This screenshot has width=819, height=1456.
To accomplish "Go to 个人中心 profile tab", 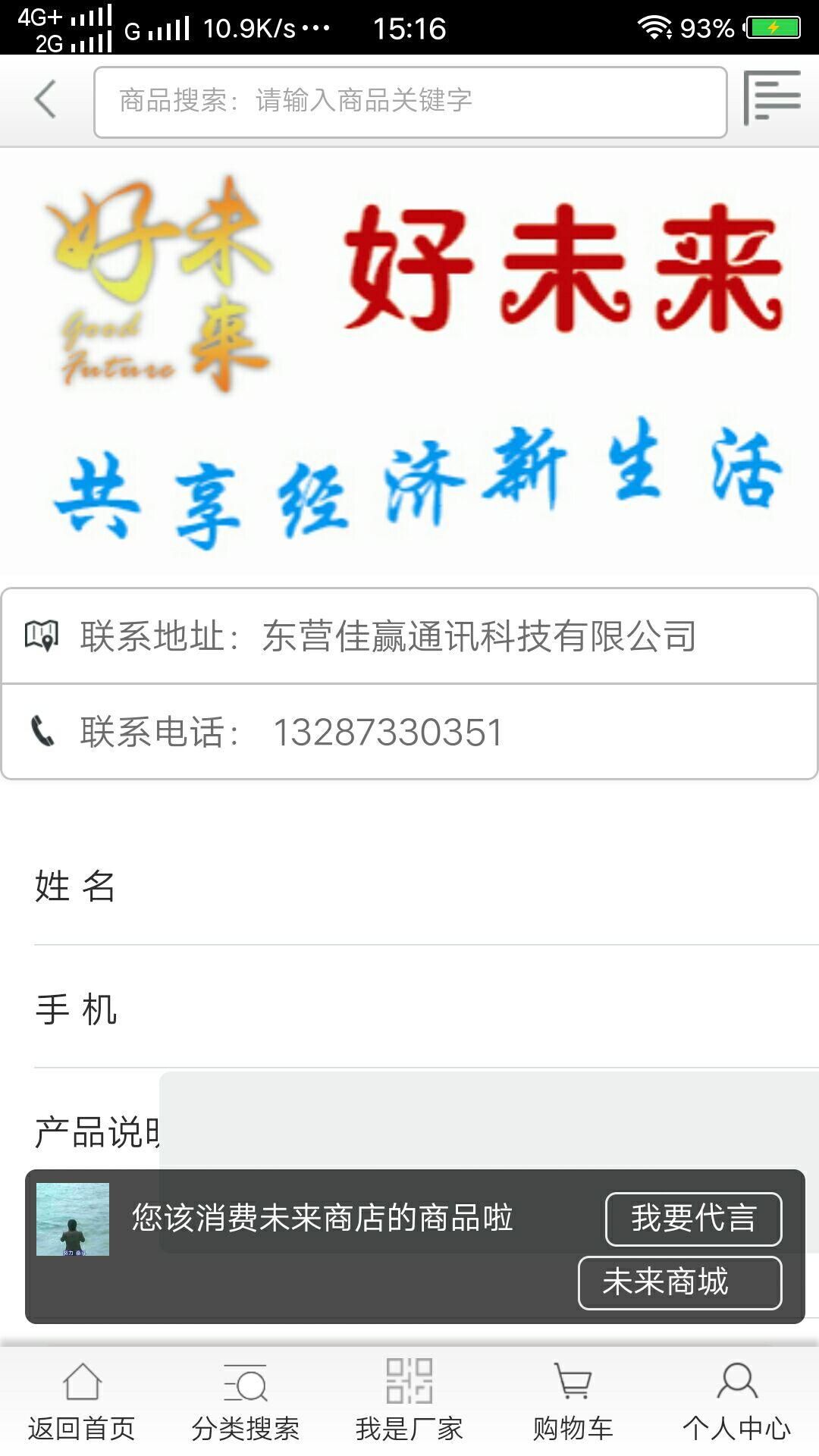I will [736, 1403].
